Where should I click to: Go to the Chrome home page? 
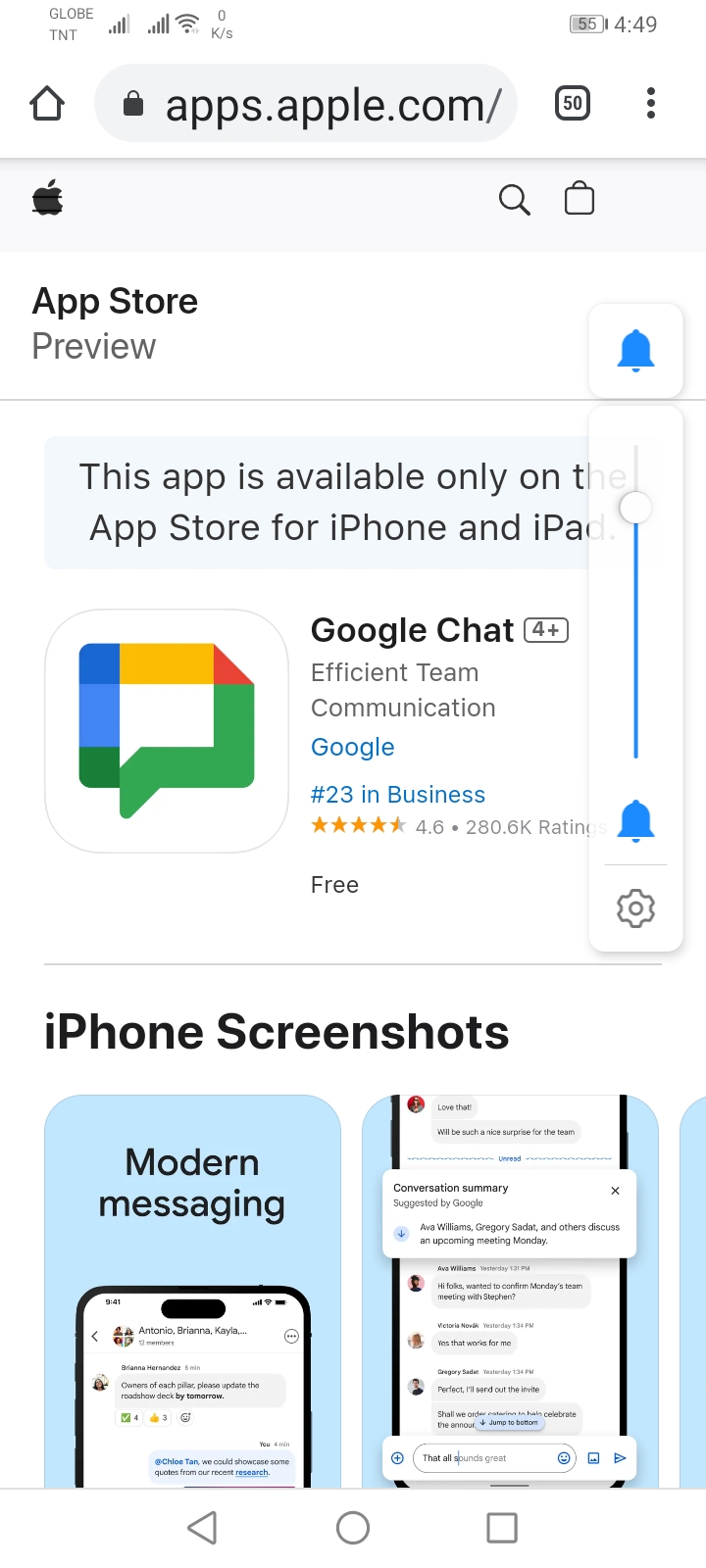[47, 103]
